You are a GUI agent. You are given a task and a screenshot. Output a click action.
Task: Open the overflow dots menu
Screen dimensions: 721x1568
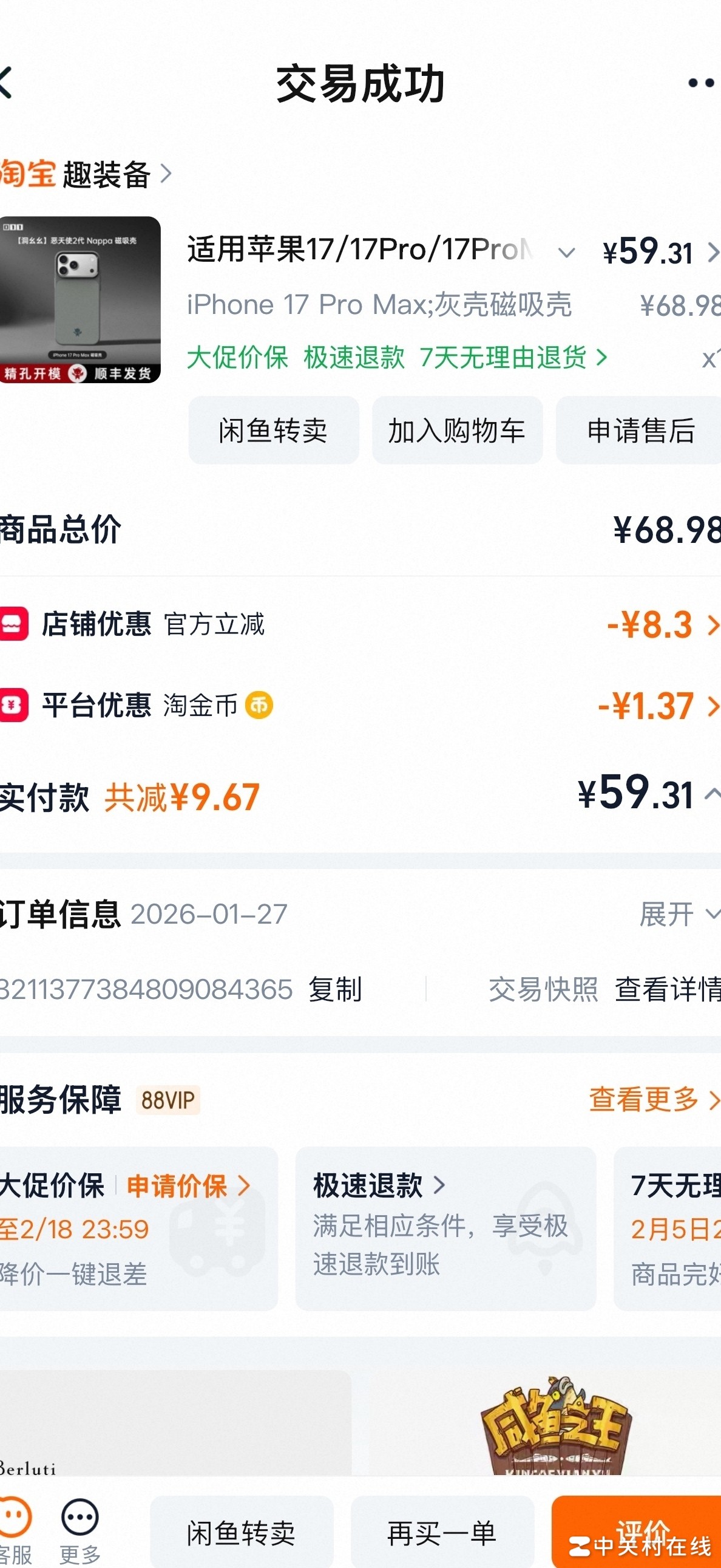[x=700, y=83]
